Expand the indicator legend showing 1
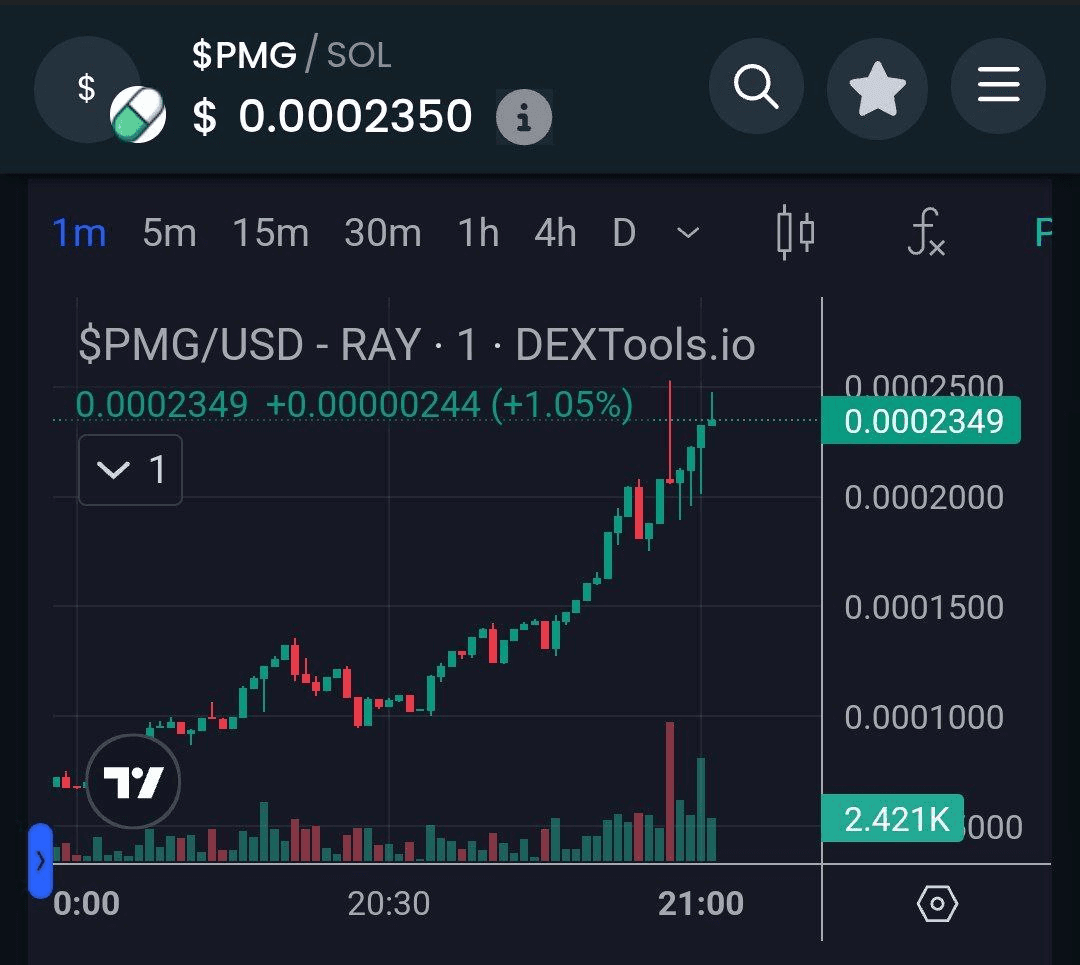This screenshot has height=965, width=1080. [130, 469]
